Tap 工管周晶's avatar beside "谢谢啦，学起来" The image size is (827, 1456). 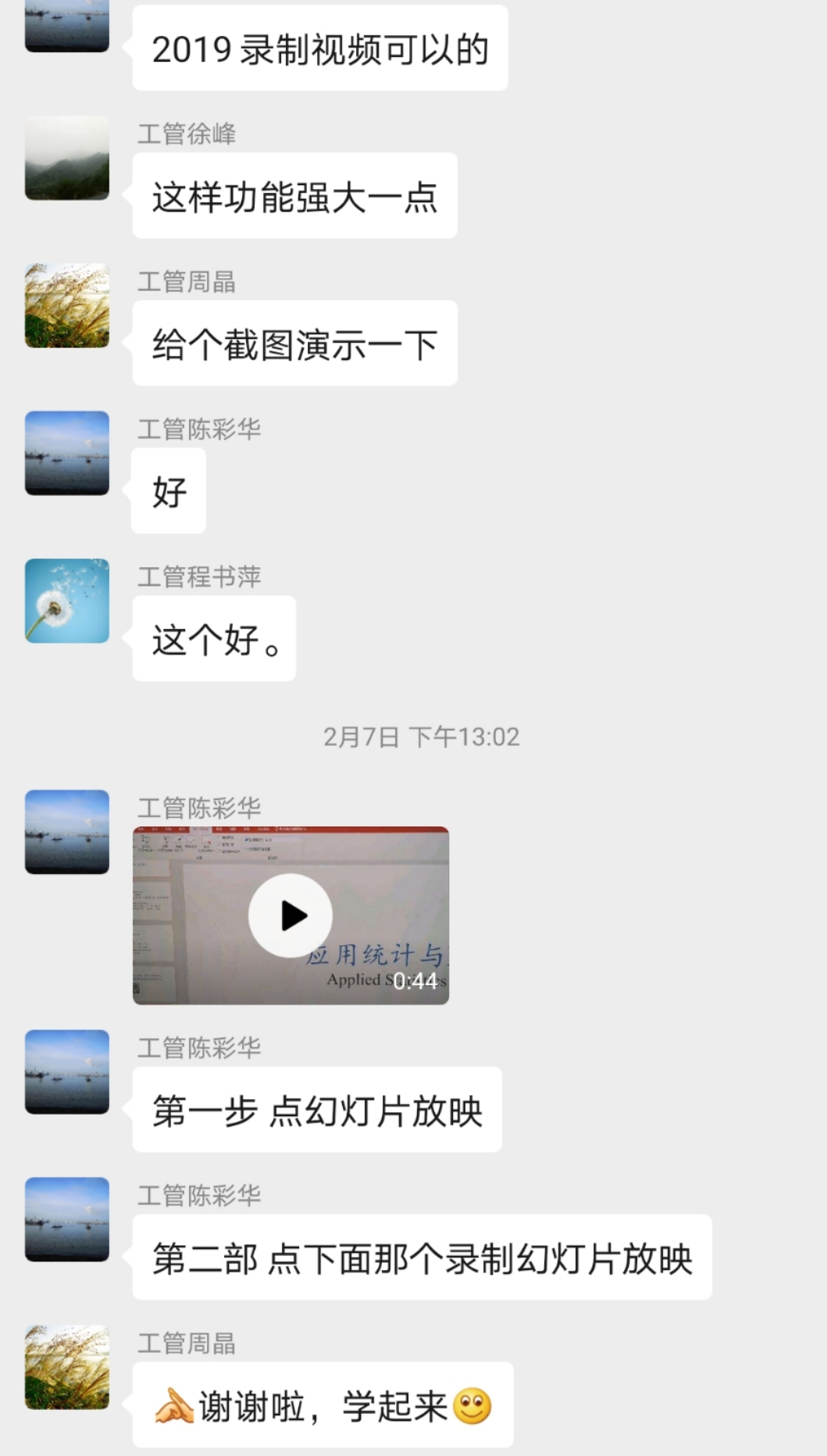coord(67,1367)
